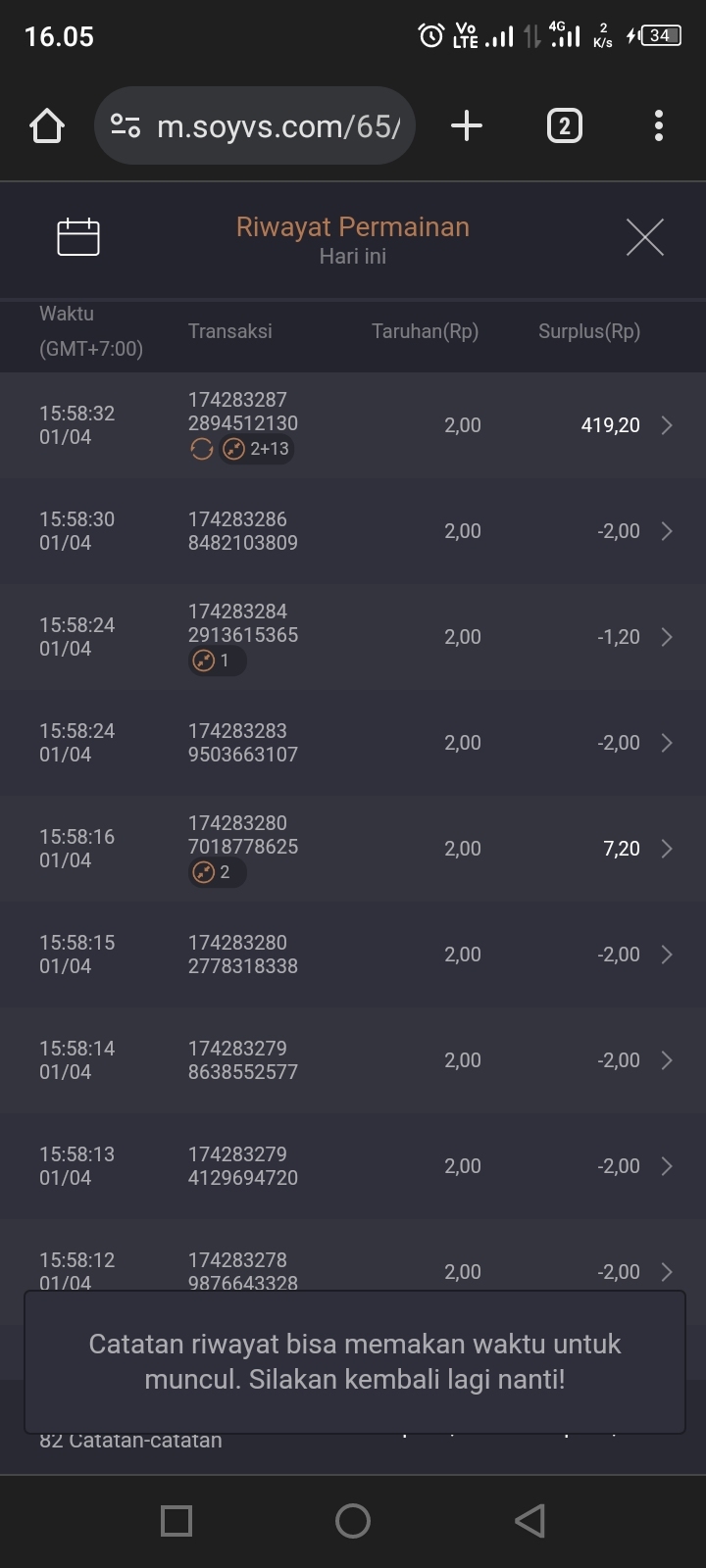The width and height of the screenshot is (706, 1568).
Task: Close the Riwayat Permainan panel
Action: pyautogui.click(x=644, y=237)
